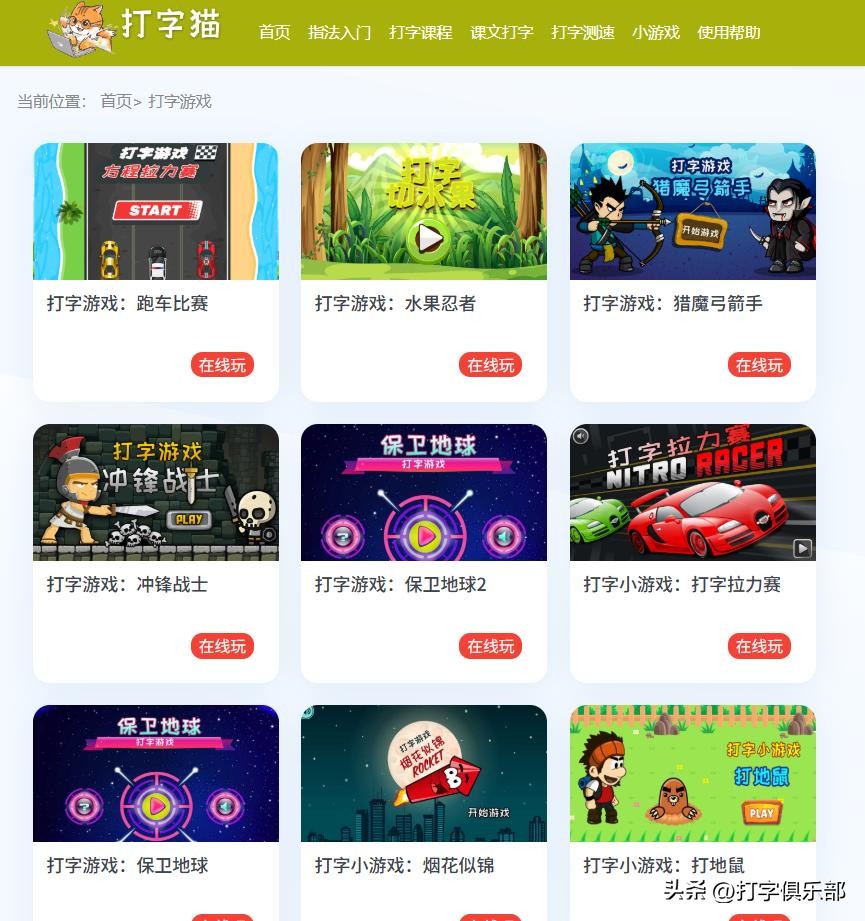865x921 pixels.
Task: Open the 指法入门 menu item
Action: [339, 32]
